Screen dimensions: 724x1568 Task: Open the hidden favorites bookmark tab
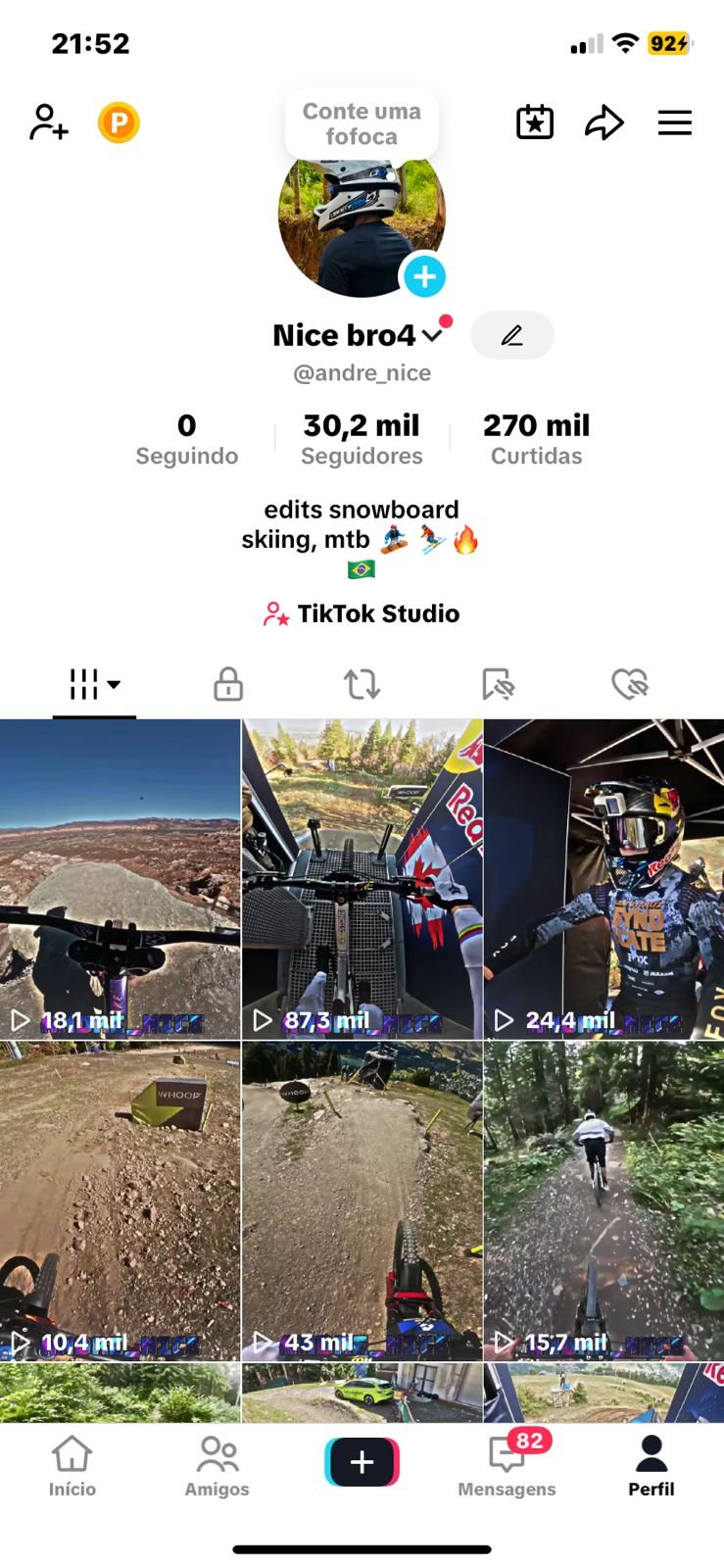click(498, 684)
